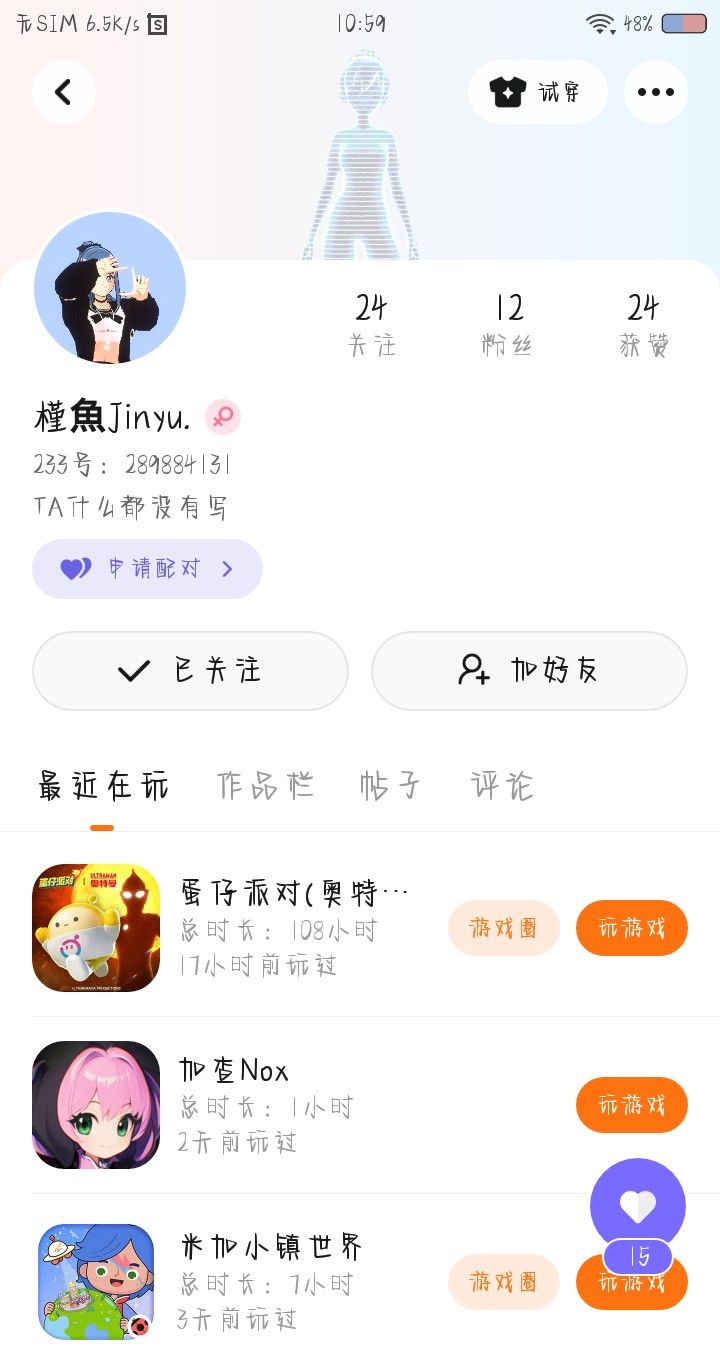
Task: Switch to the 作品栏 tab
Action: click(x=265, y=786)
